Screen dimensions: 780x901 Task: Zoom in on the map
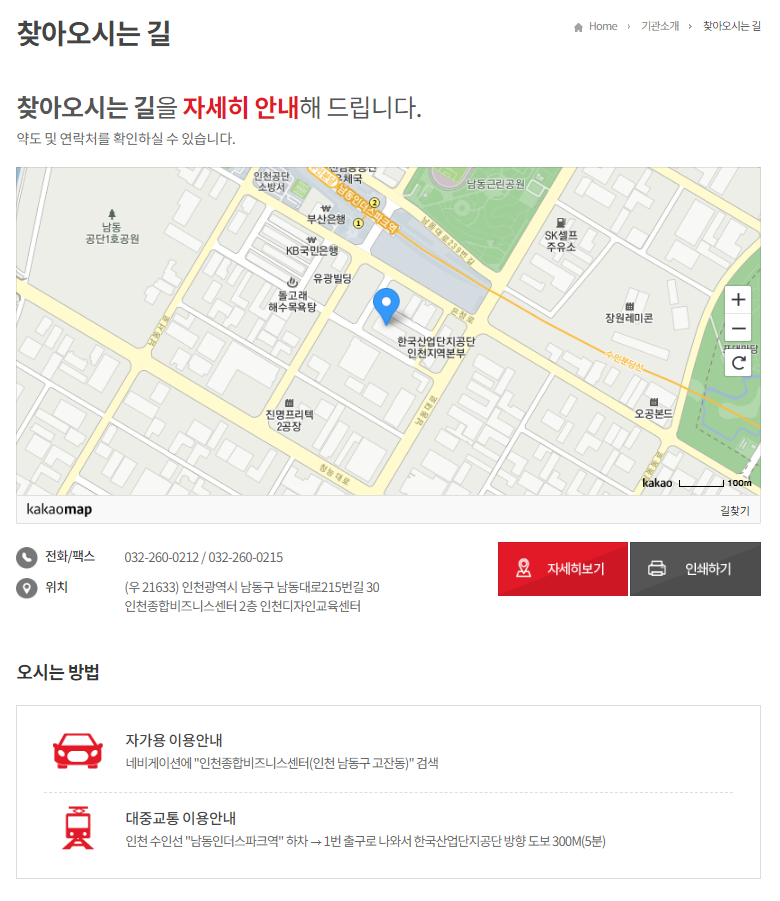pos(738,299)
